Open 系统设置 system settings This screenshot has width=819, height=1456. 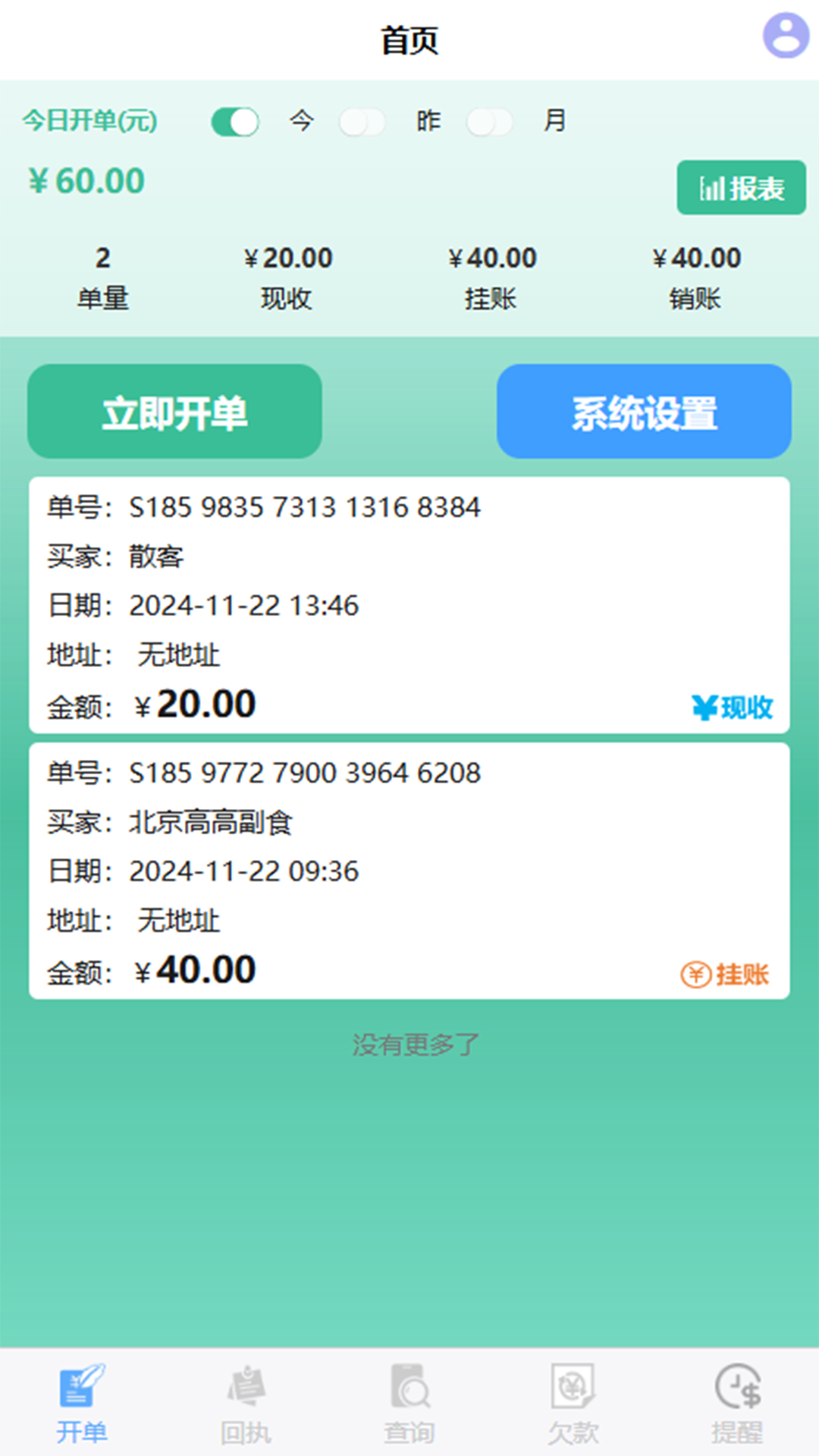click(x=644, y=411)
